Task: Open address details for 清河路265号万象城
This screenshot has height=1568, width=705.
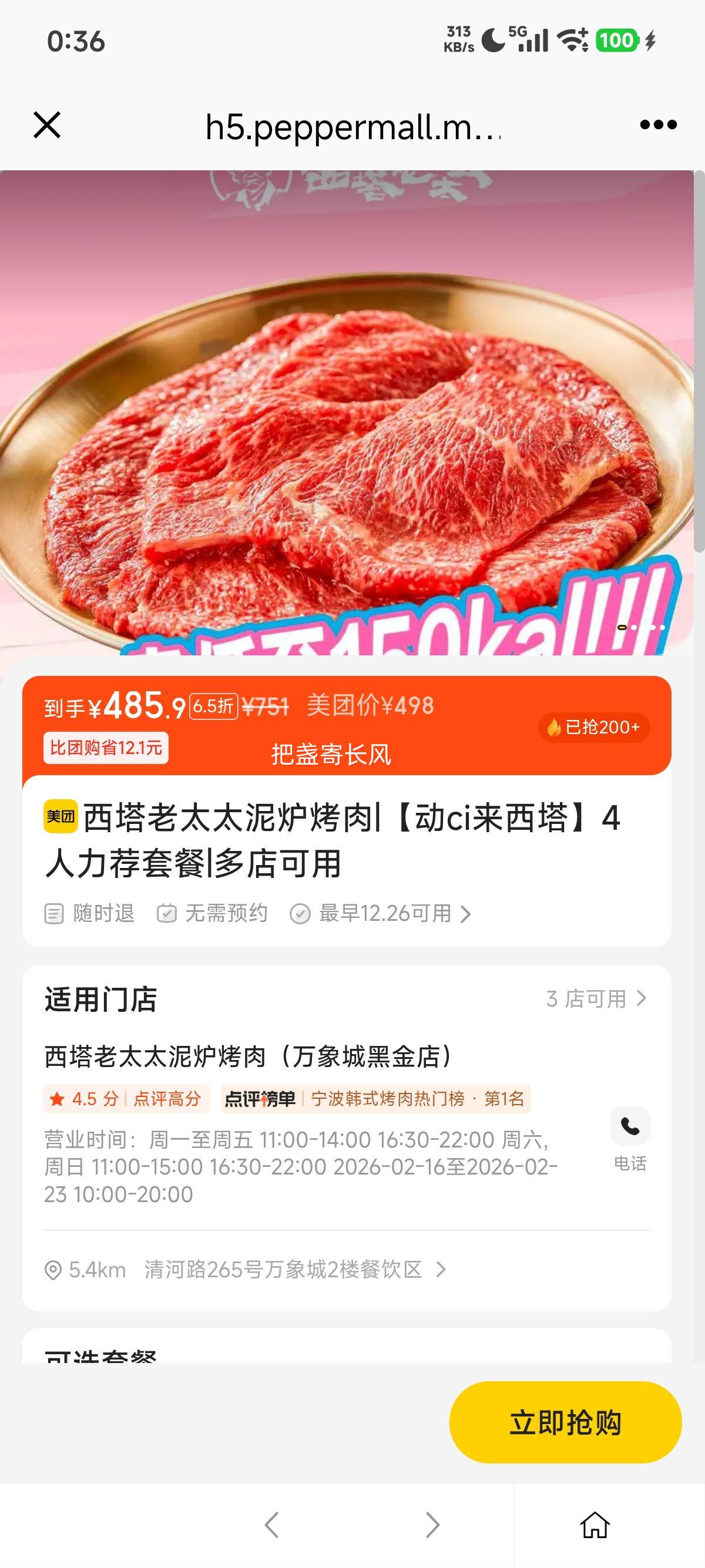Action: pyautogui.click(x=286, y=1270)
